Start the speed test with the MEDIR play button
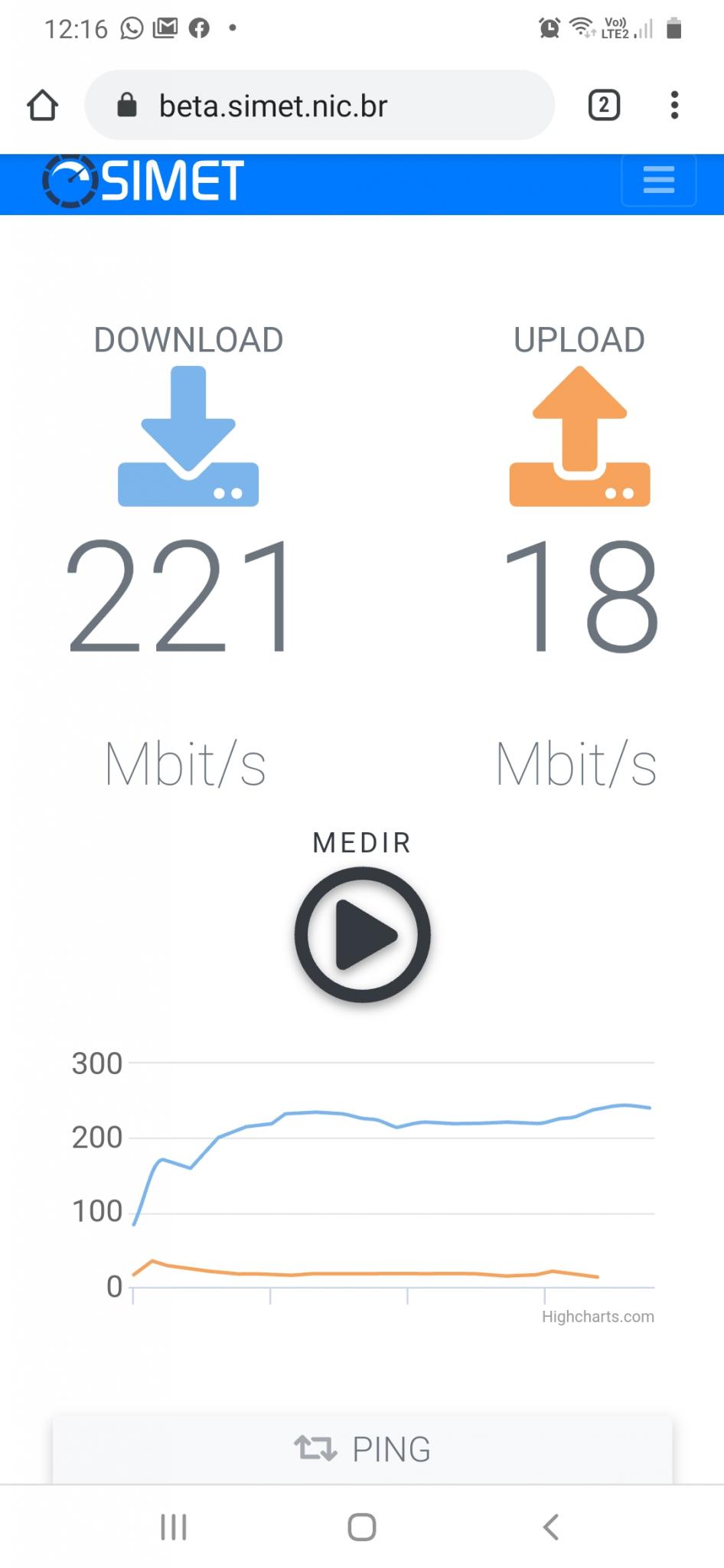The width and height of the screenshot is (724, 1568). coord(362,934)
